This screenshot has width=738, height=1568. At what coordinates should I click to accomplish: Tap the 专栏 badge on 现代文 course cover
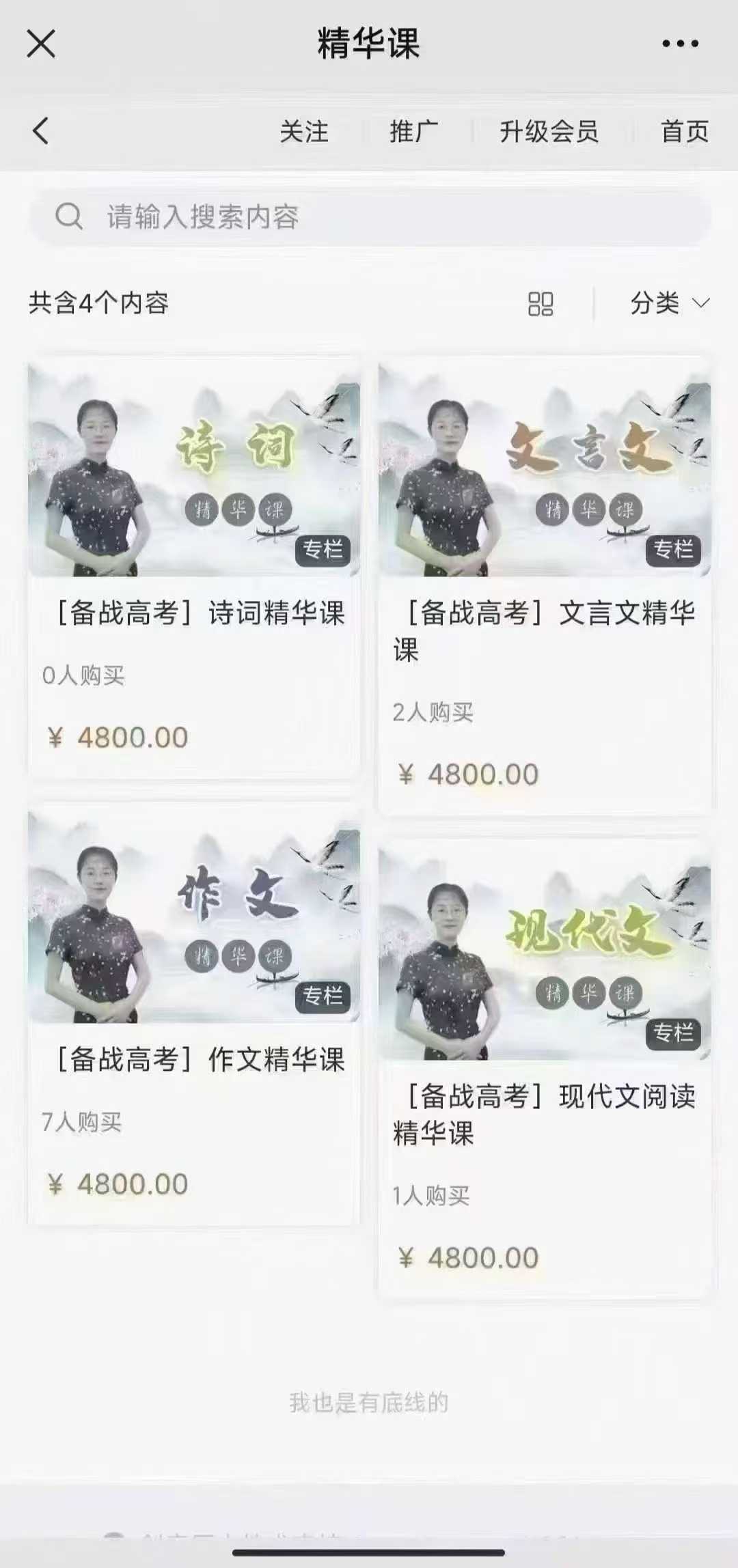675,1035
